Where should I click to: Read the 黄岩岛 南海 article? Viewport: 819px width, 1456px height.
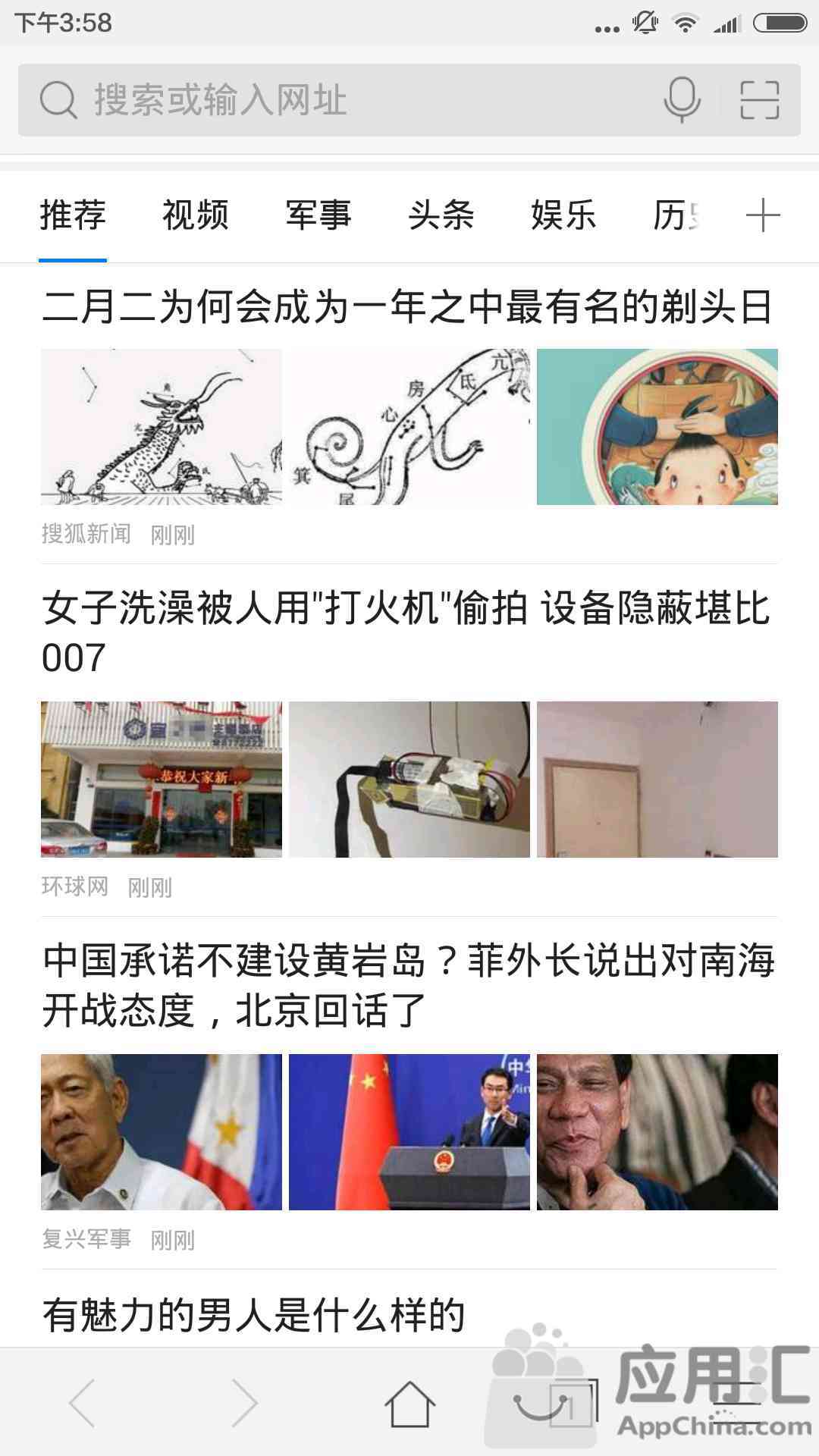click(408, 984)
